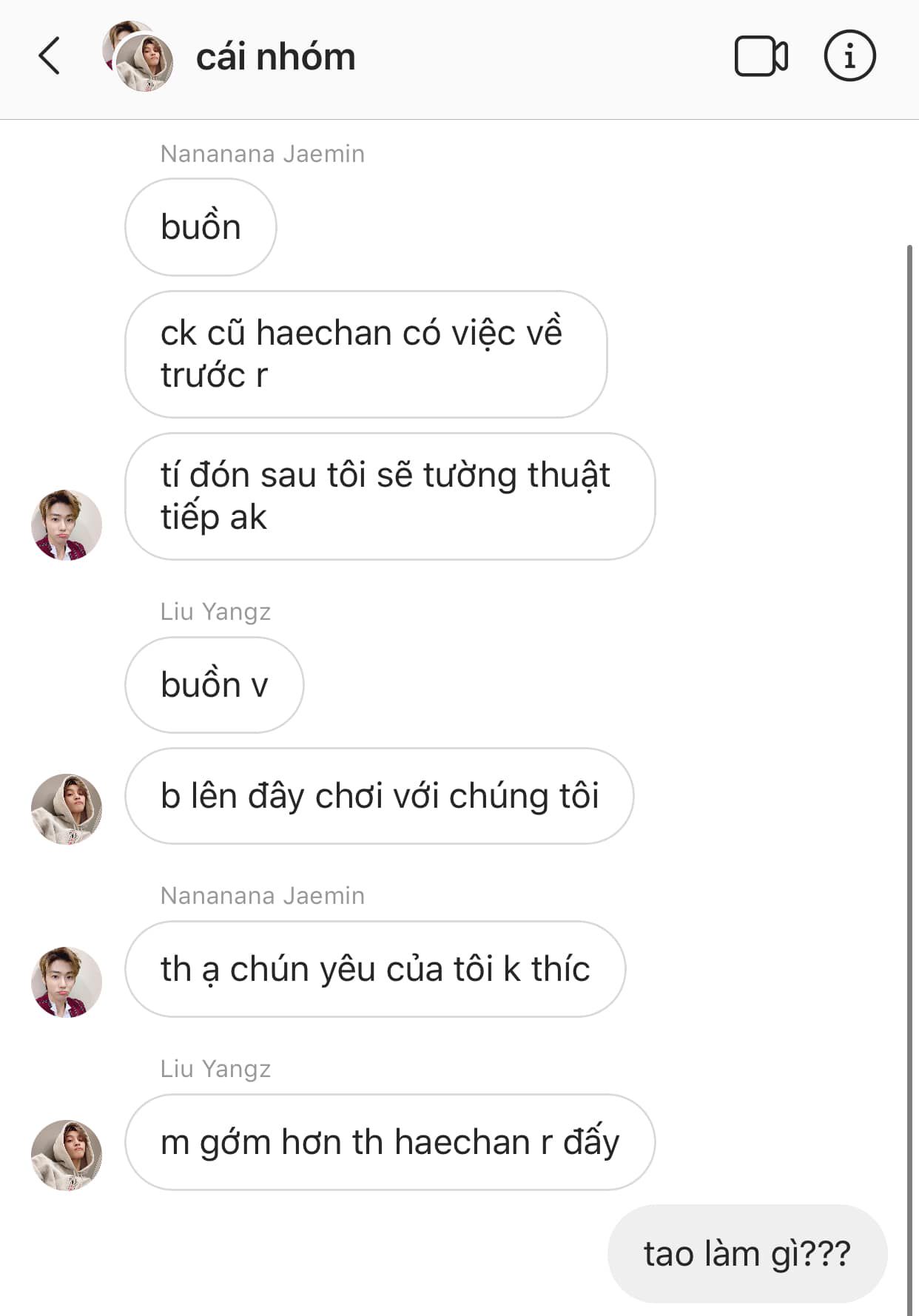Viewport: 919px width, 1316px height.
Task: Open Jaemin's avatar beside 'tường thuật tiếp ak'
Action: coord(67,524)
